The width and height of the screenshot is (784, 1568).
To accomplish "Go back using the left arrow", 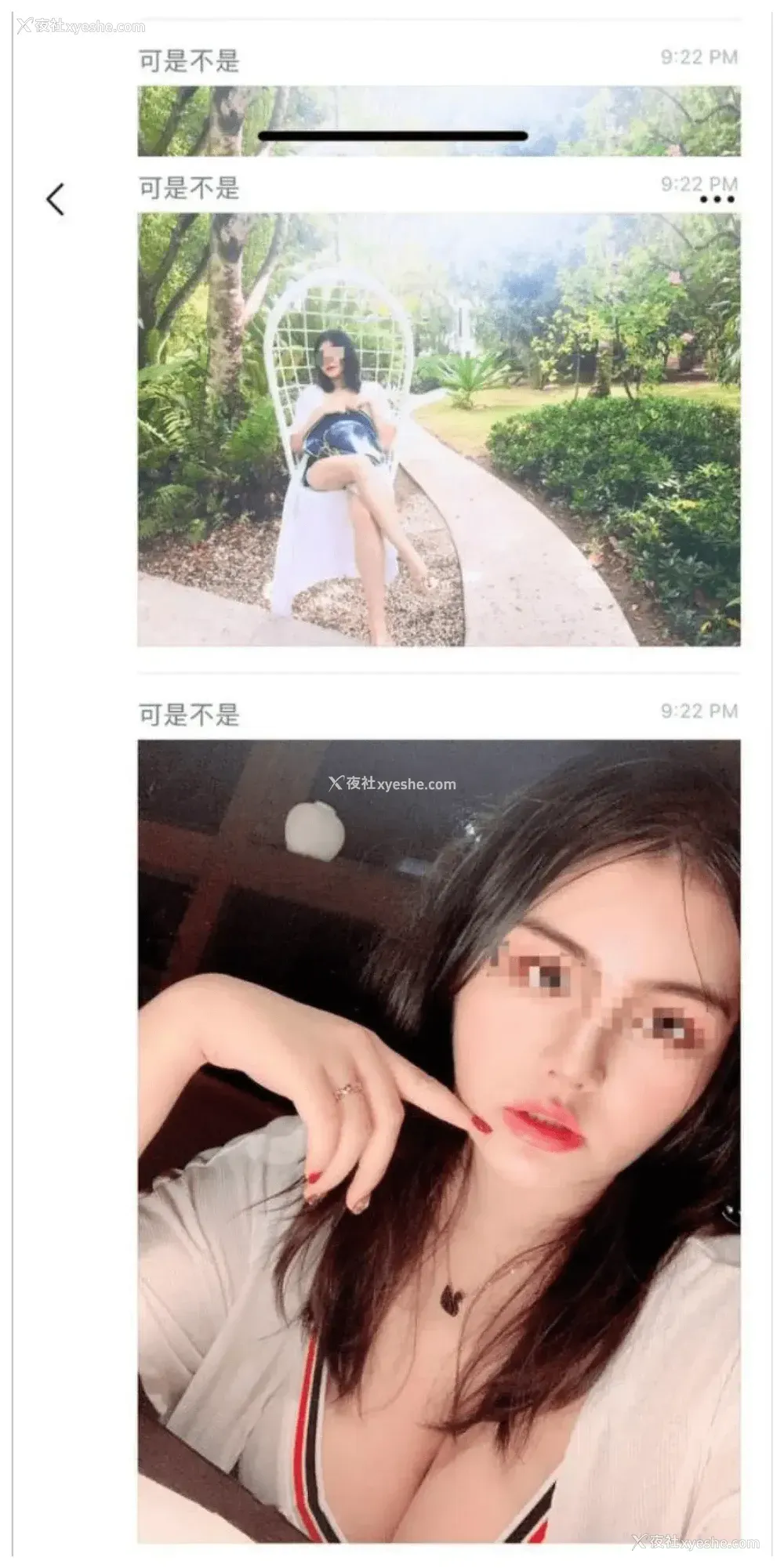I will (x=55, y=199).
